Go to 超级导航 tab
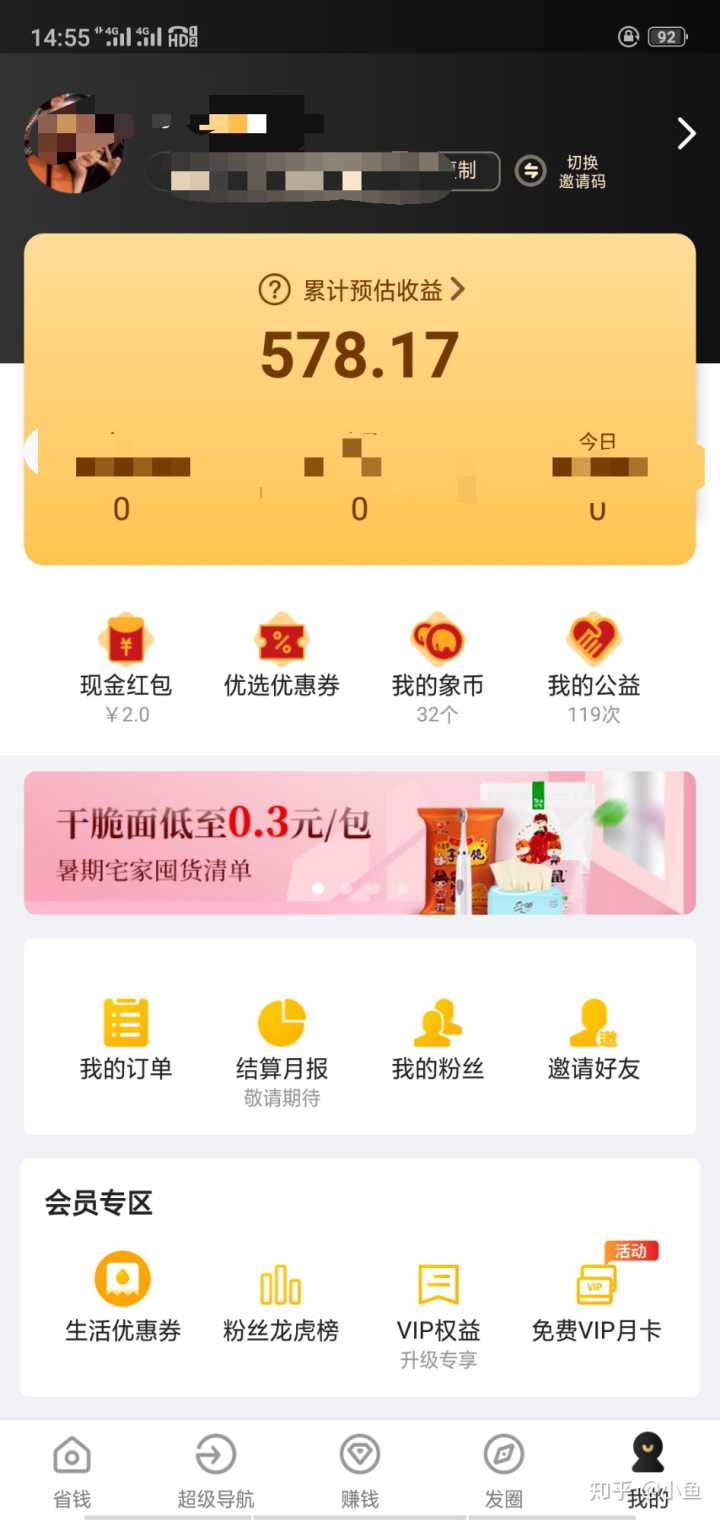This screenshot has width=720, height=1520. pos(216,1470)
